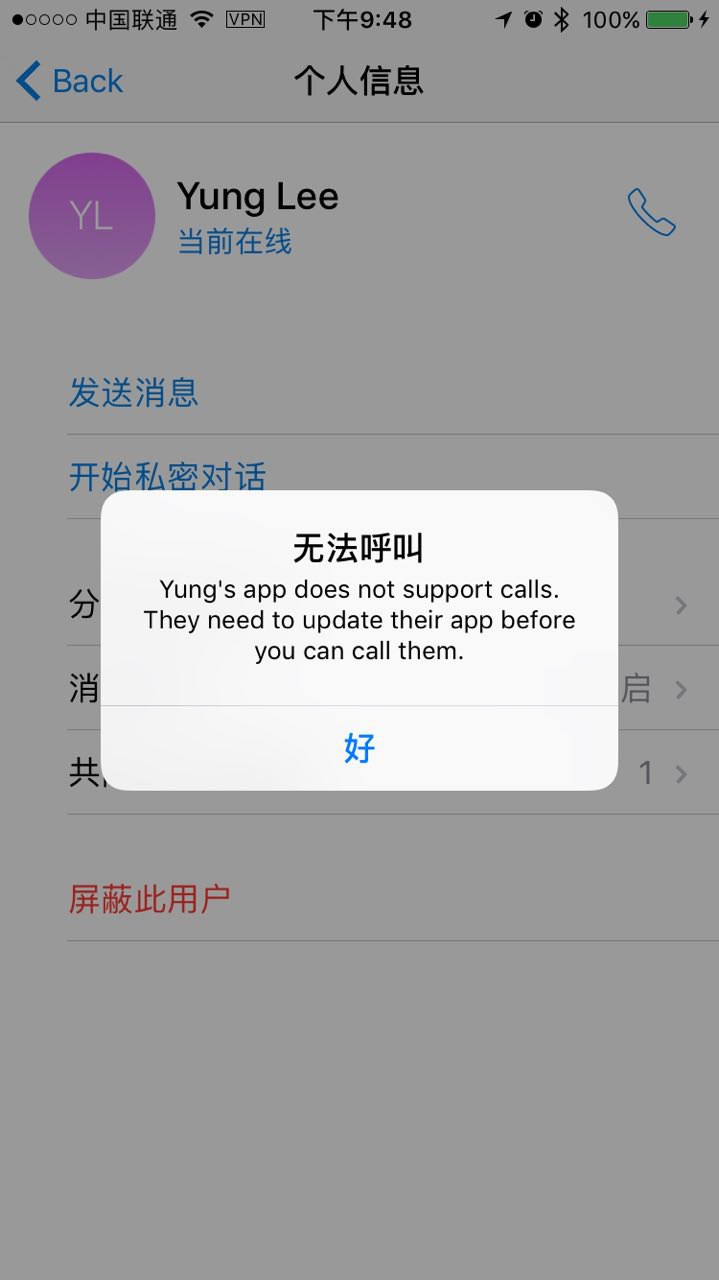Viewport: 719px width, 1280px height.
Task: Open 发送消息 to message Yung Lee
Action: point(134,393)
